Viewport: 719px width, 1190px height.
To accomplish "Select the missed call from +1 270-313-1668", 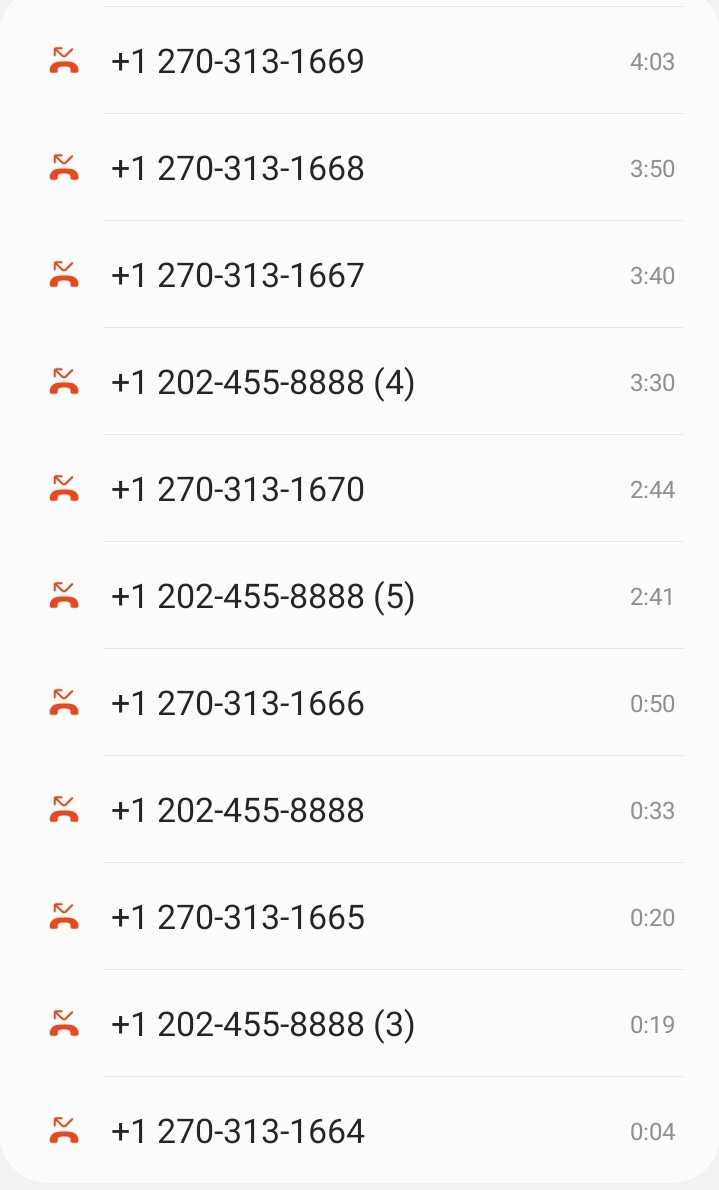I will click(x=359, y=168).
